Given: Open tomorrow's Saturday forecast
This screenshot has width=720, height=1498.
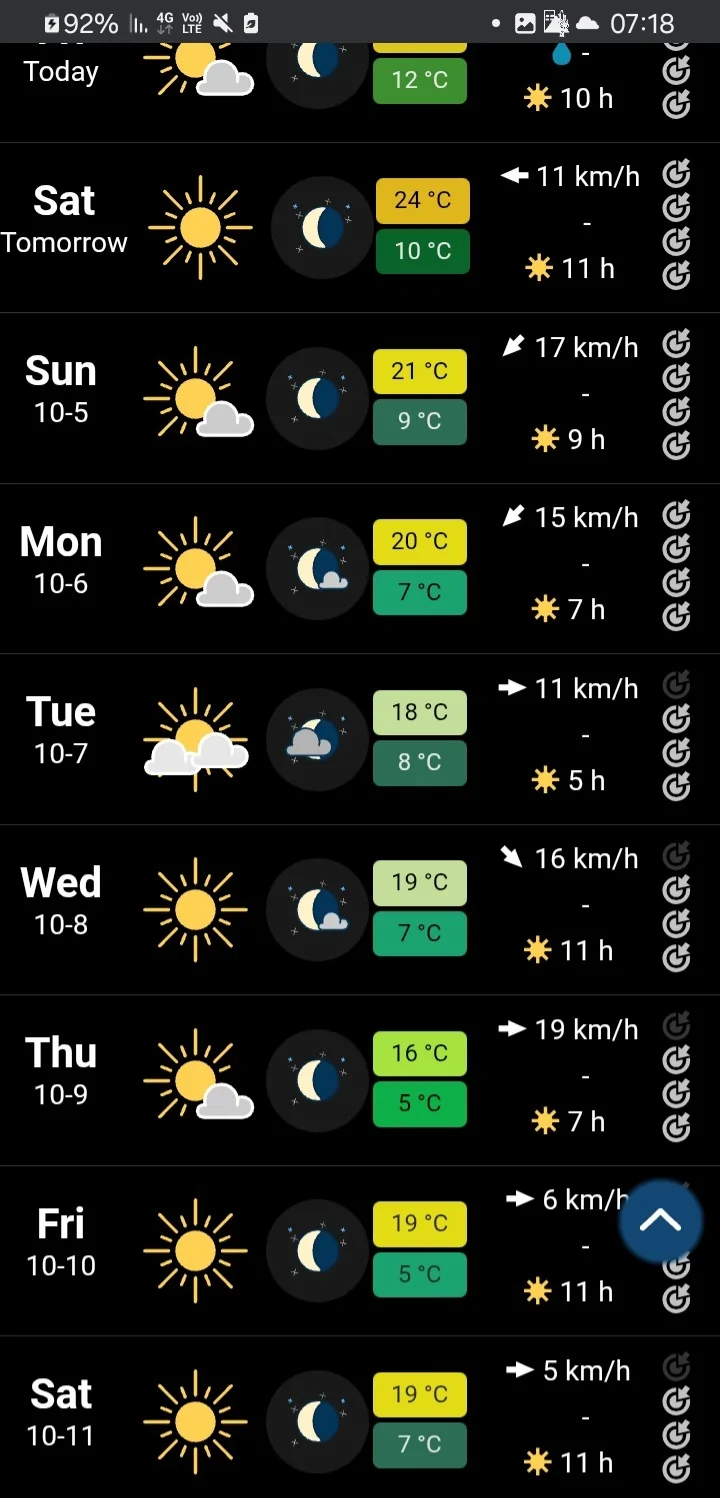Looking at the screenshot, I should (x=64, y=219).
